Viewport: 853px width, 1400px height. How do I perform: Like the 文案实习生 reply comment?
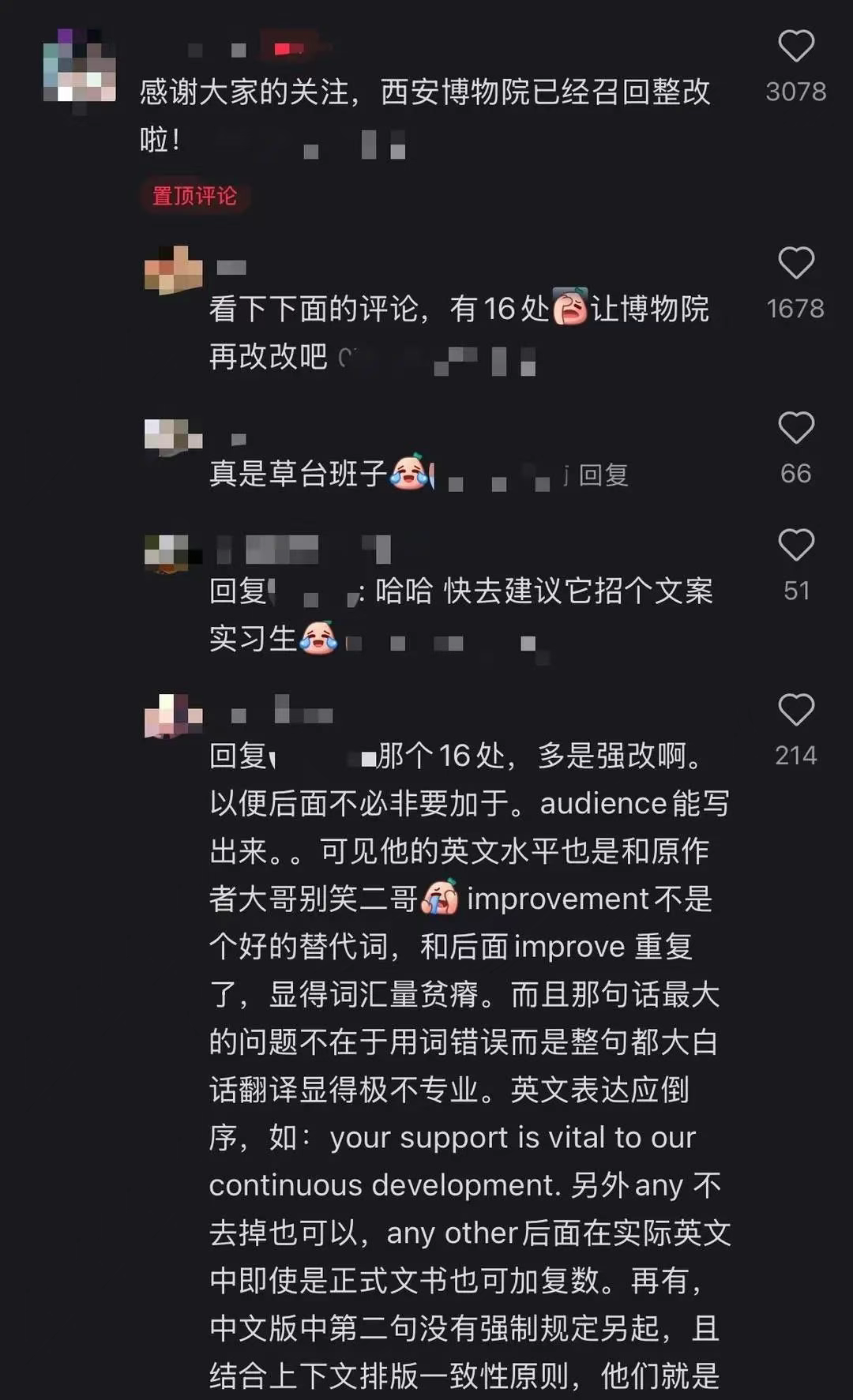pyautogui.click(x=795, y=546)
